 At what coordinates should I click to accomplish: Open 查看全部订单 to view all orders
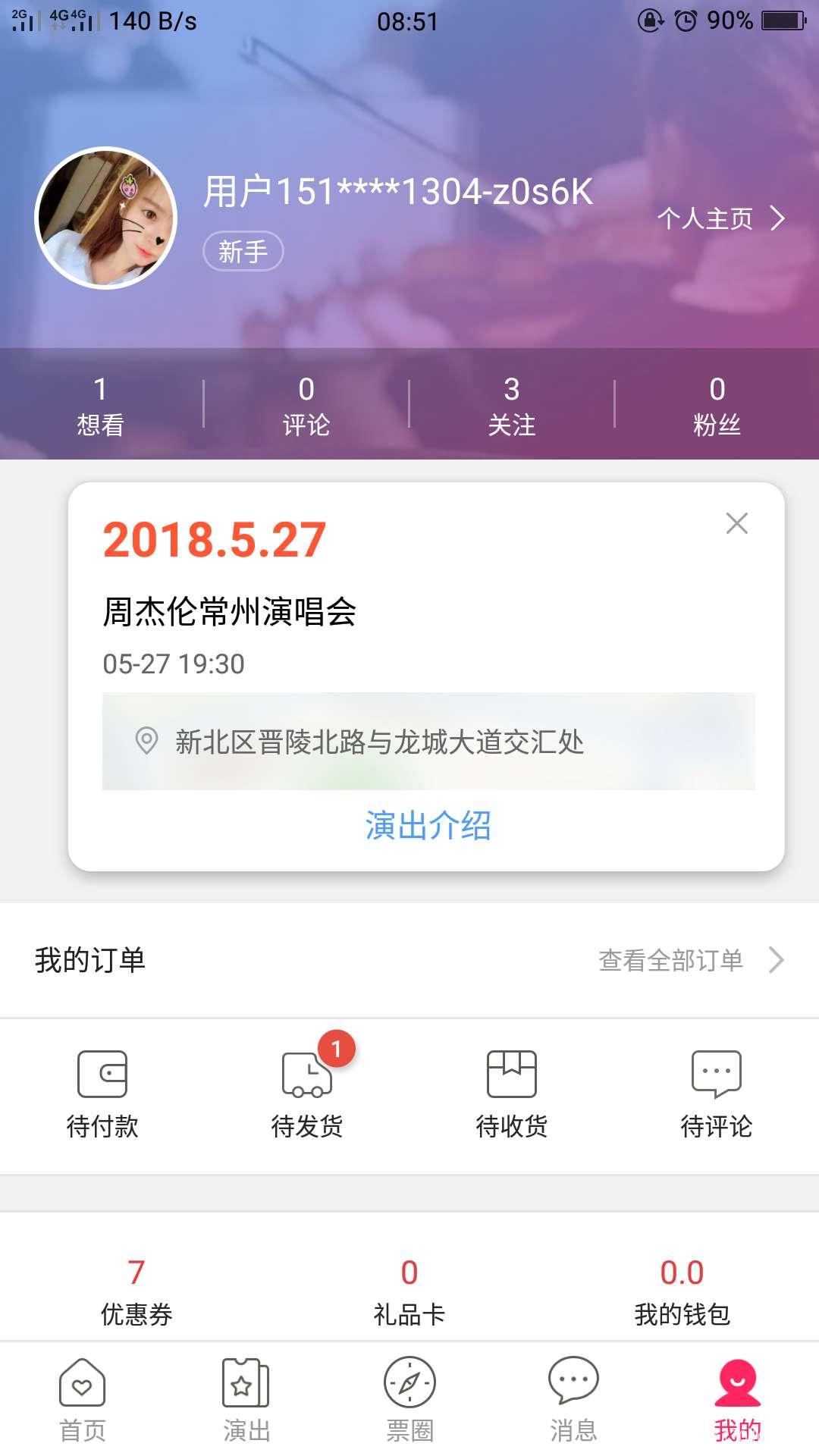point(690,960)
